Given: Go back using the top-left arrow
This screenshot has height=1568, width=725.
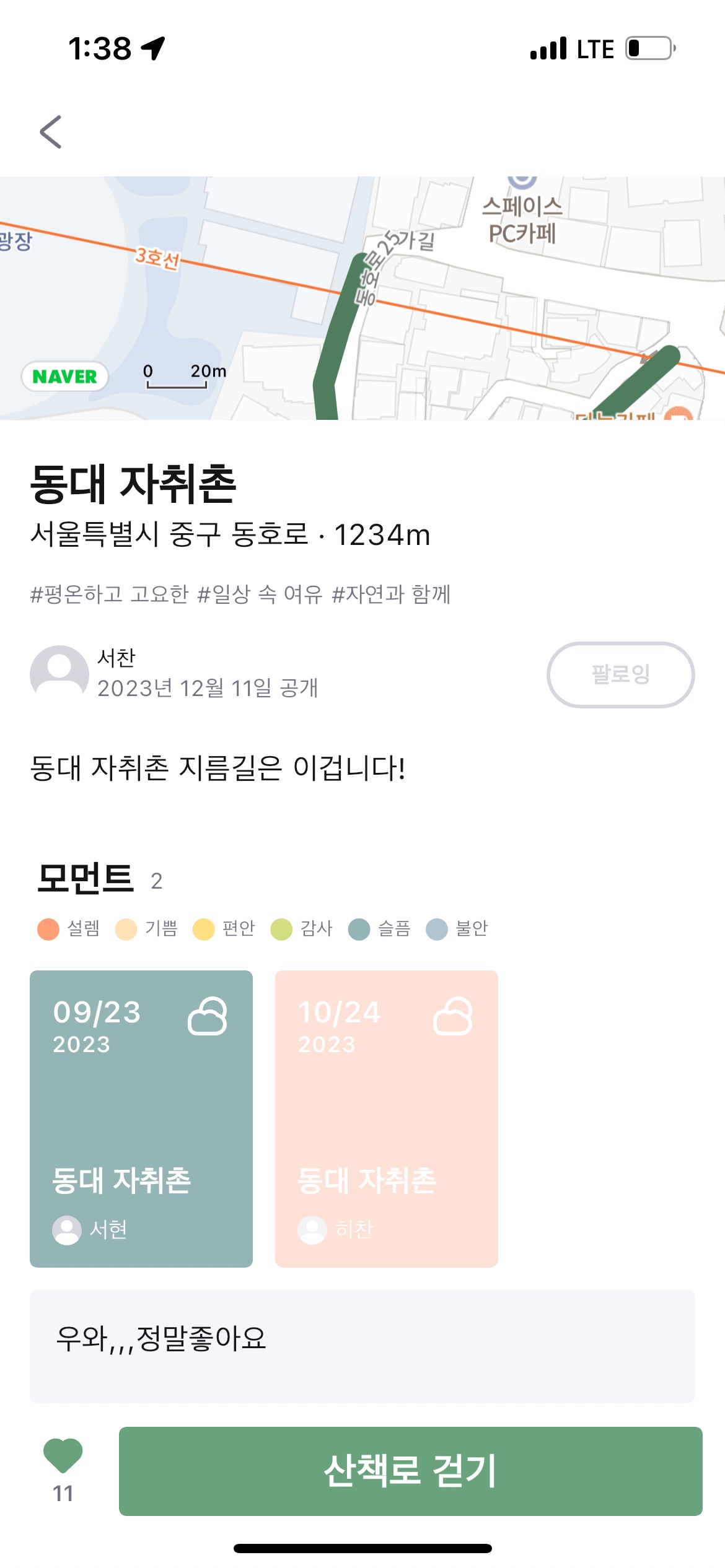Looking at the screenshot, I should (x=51, y=132).
